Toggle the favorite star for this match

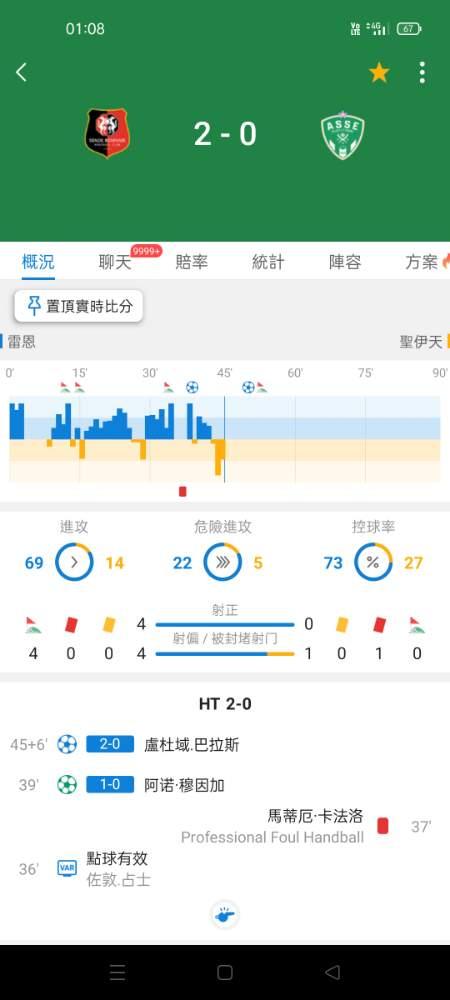(x=379, y=73)
